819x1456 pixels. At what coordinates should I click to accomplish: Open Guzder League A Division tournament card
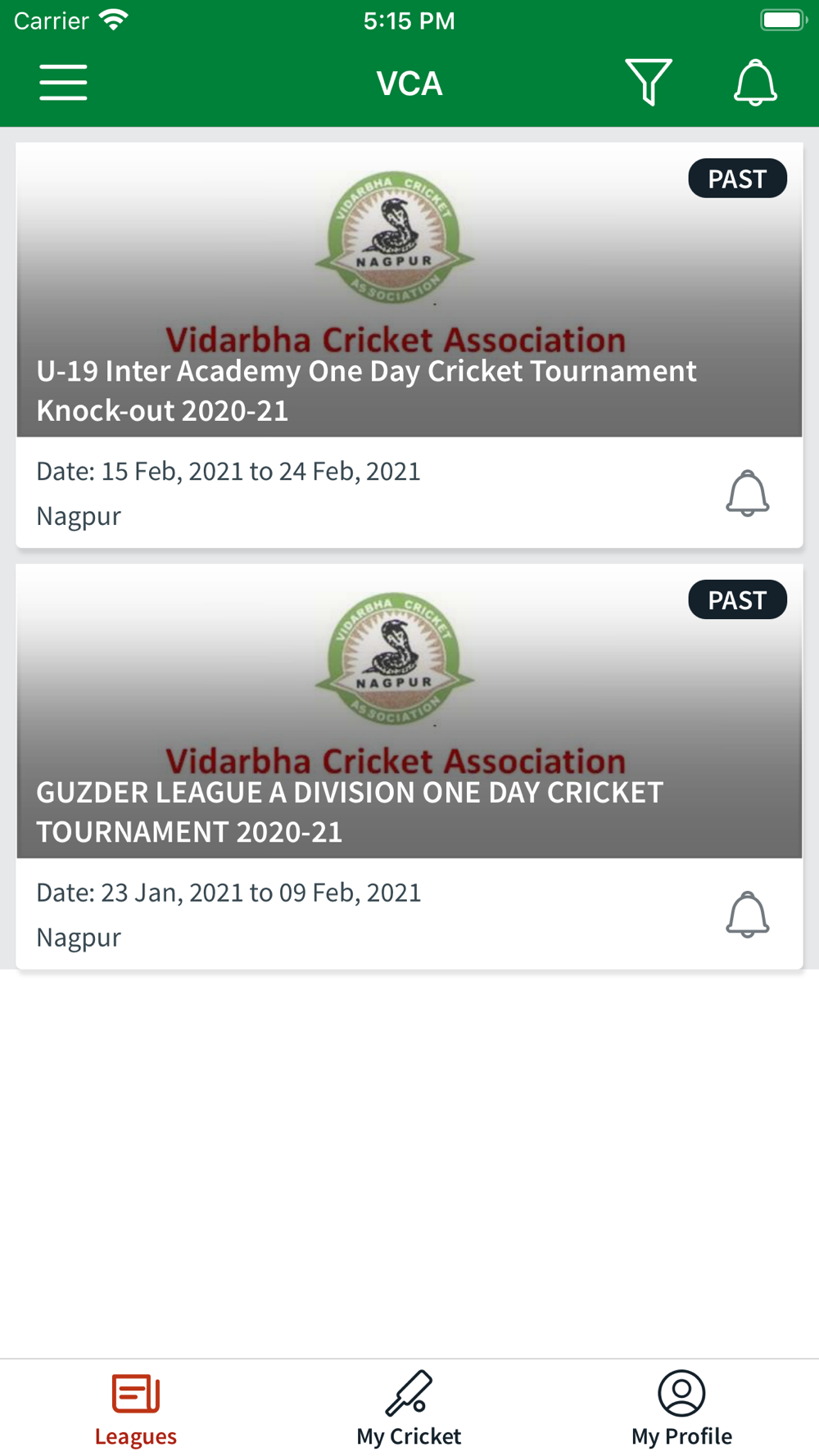click(x=409, y=766)
